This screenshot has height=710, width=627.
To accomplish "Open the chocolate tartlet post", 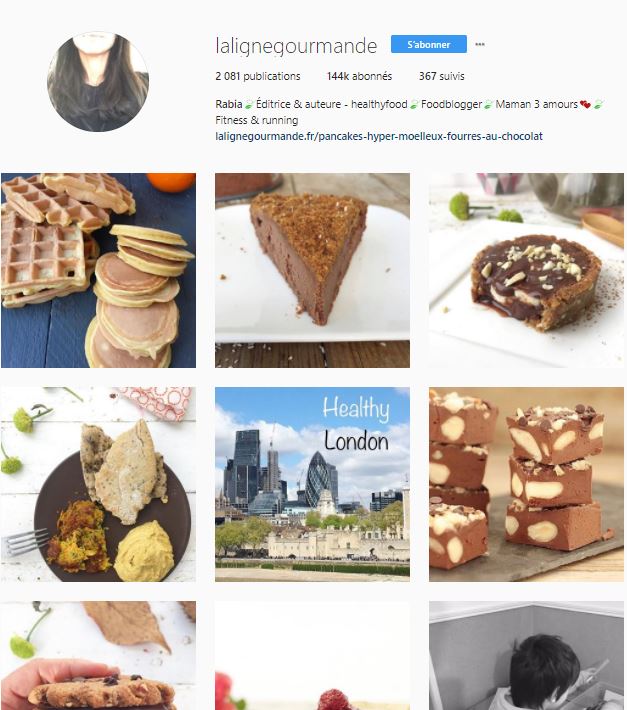I will pyautogui.click(x=526, y=270).
